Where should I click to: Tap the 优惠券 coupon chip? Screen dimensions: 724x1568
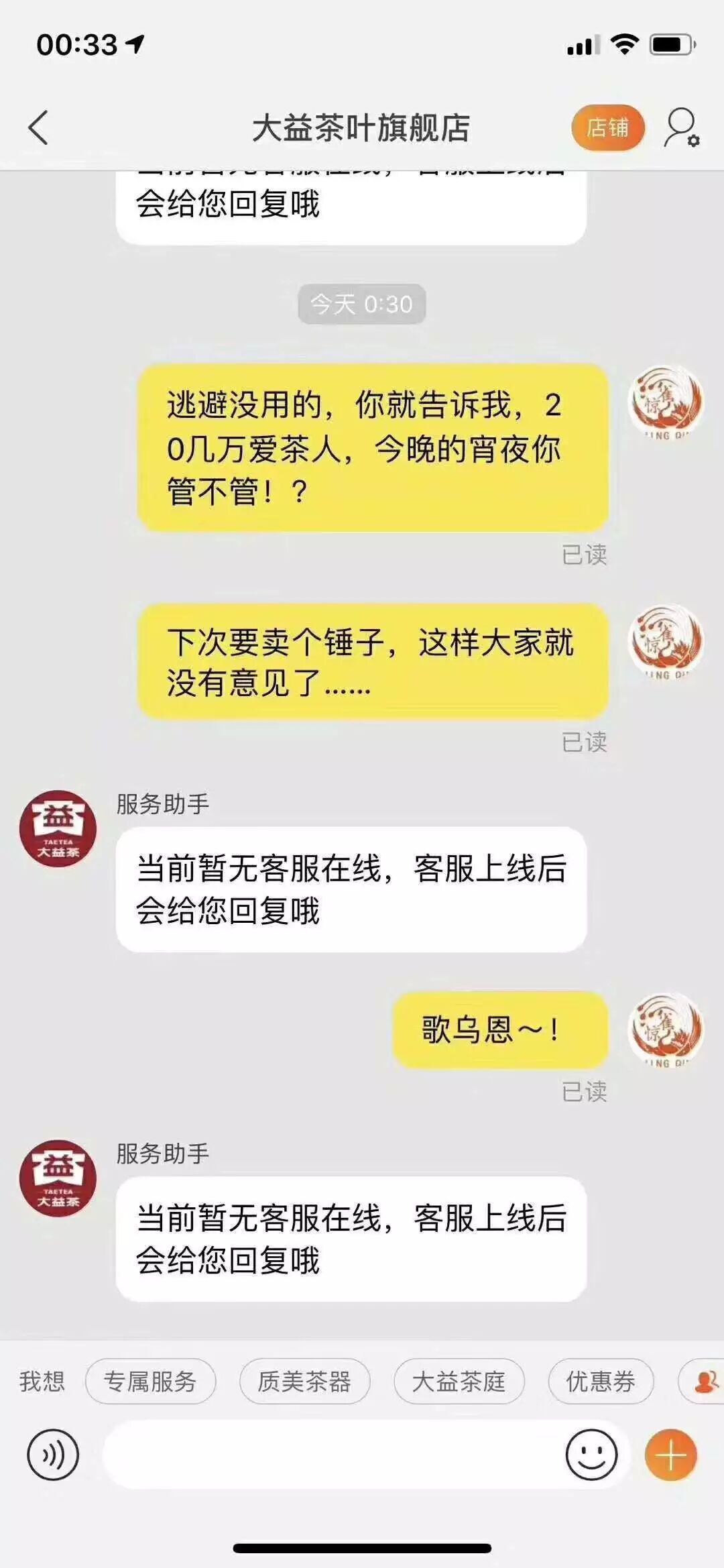(601, 1381)
